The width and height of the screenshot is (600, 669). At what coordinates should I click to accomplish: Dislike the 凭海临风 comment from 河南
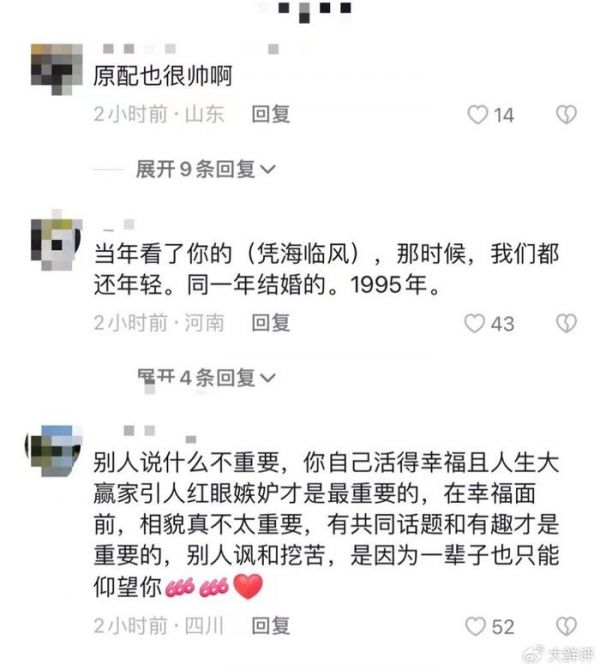tap(567, 323)
